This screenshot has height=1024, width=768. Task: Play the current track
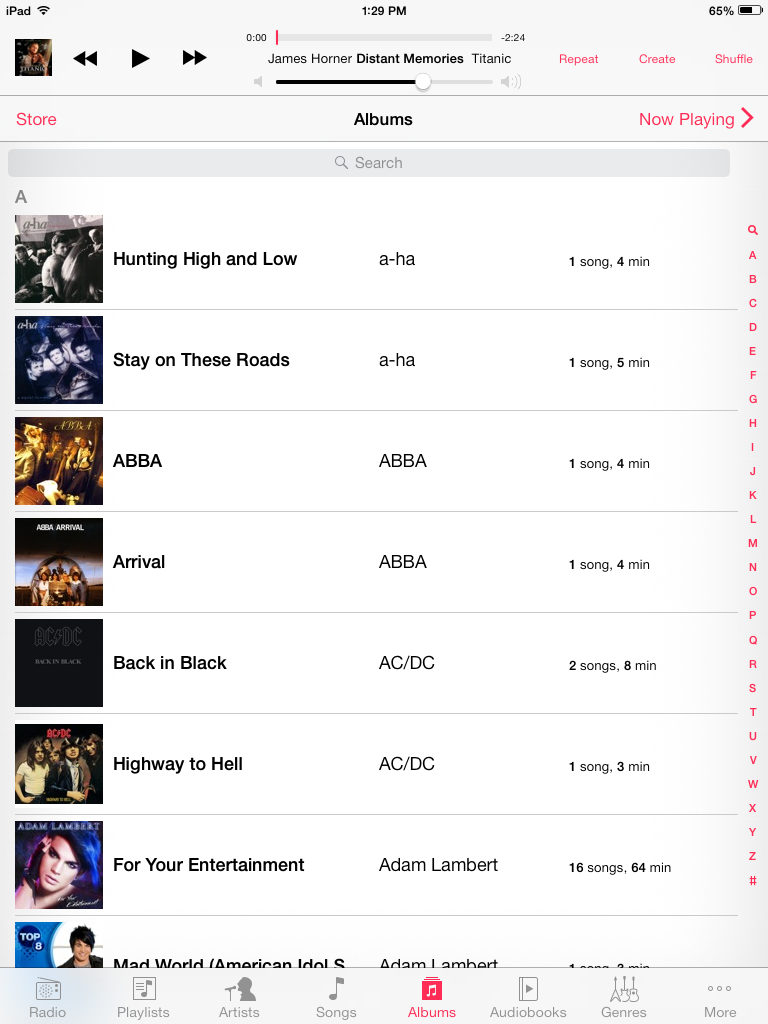[x=140, y=58]
